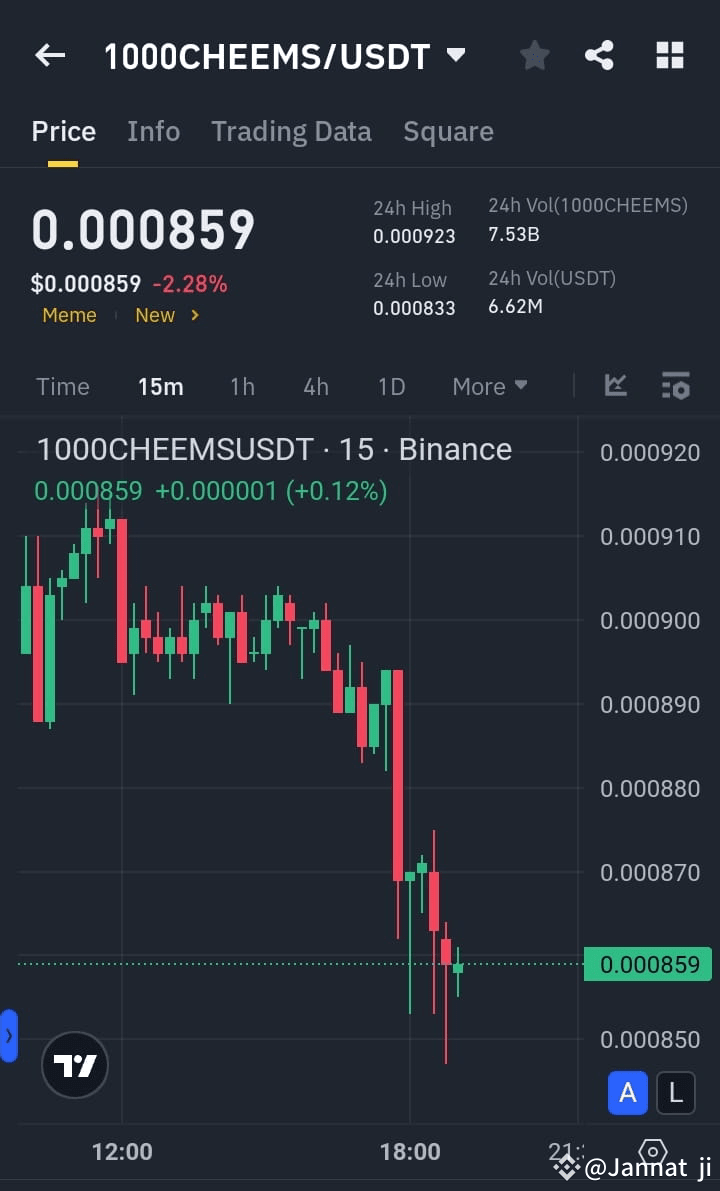The width and height of the screenshot is (720, 1191).
Task: Select the 1h timeframe
Action: pos(242,386)
